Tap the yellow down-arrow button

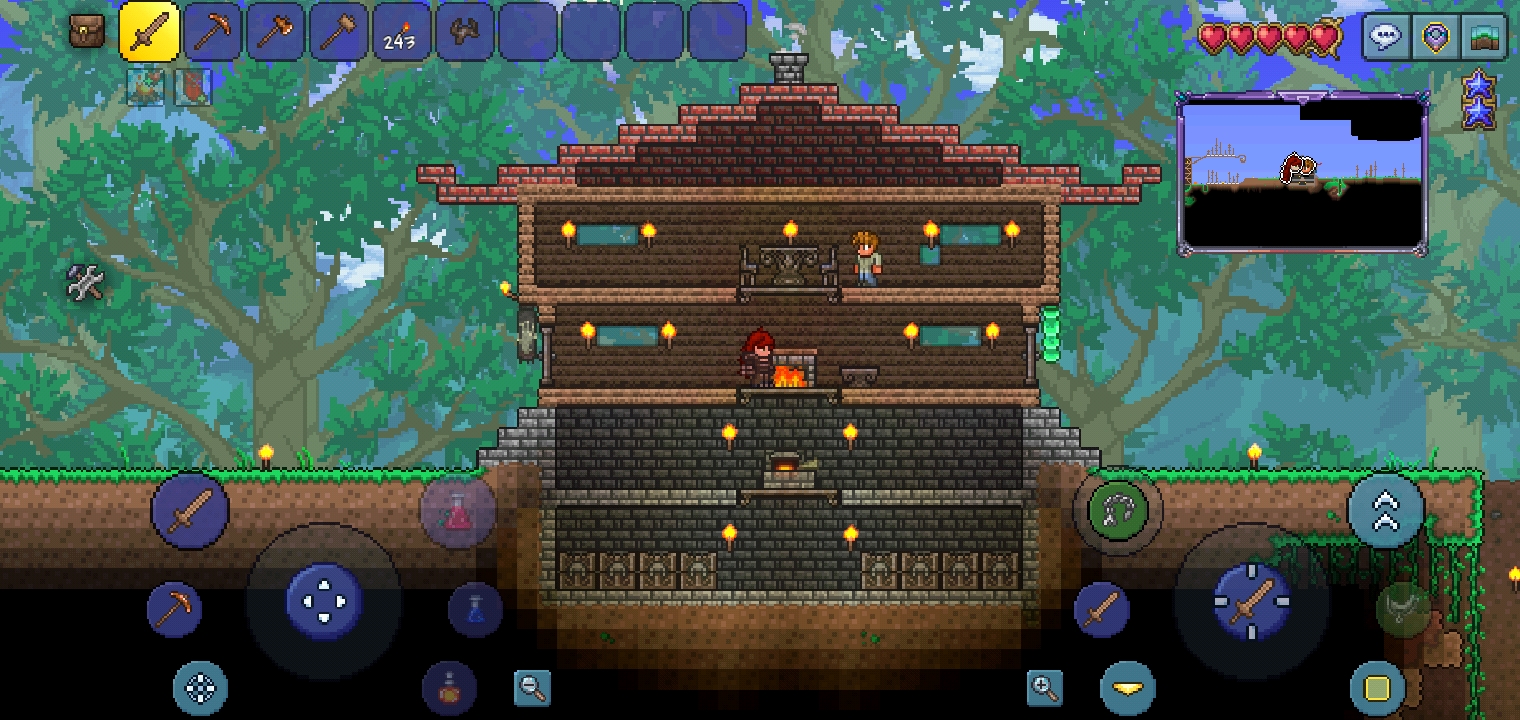(x=1128, y=688)
